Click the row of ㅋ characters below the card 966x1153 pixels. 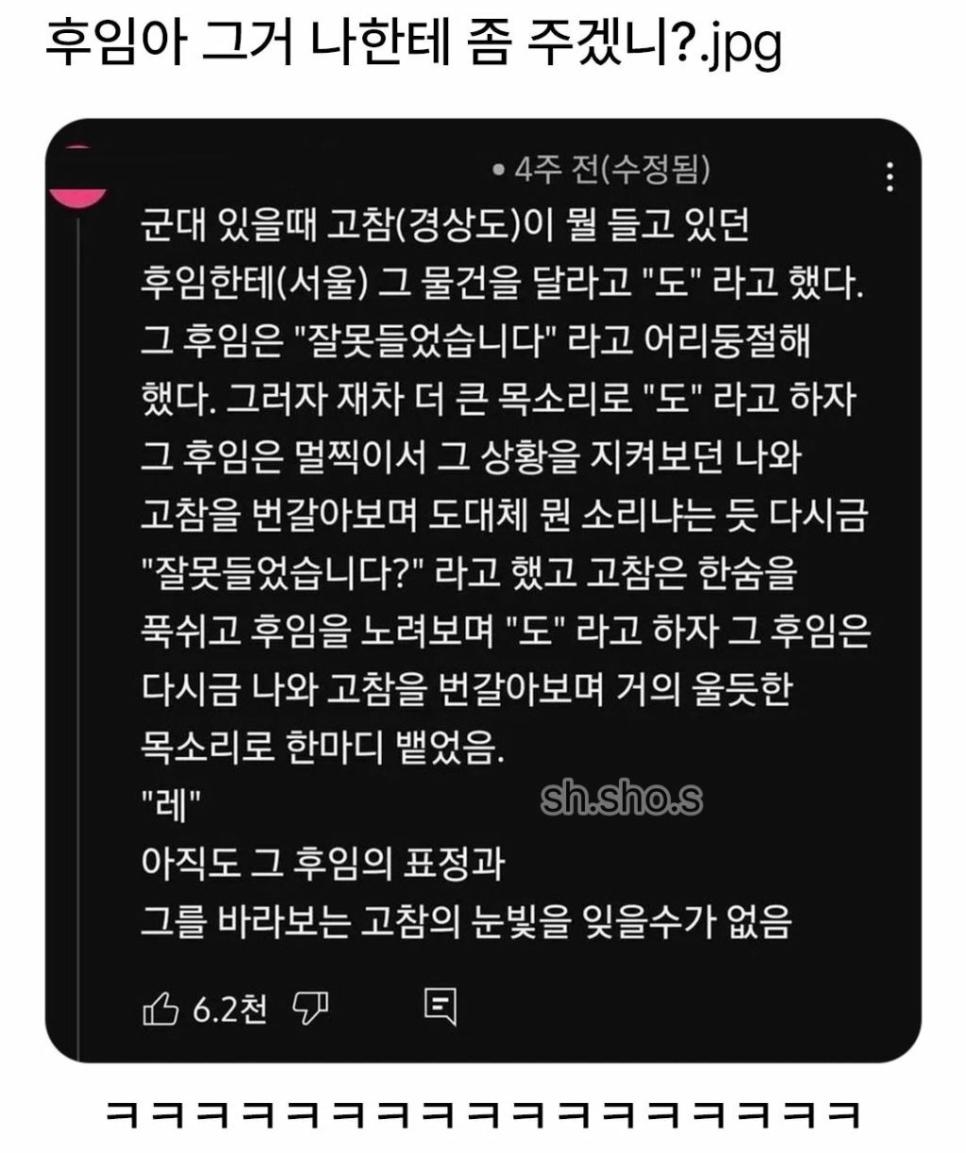(480, 1112)
